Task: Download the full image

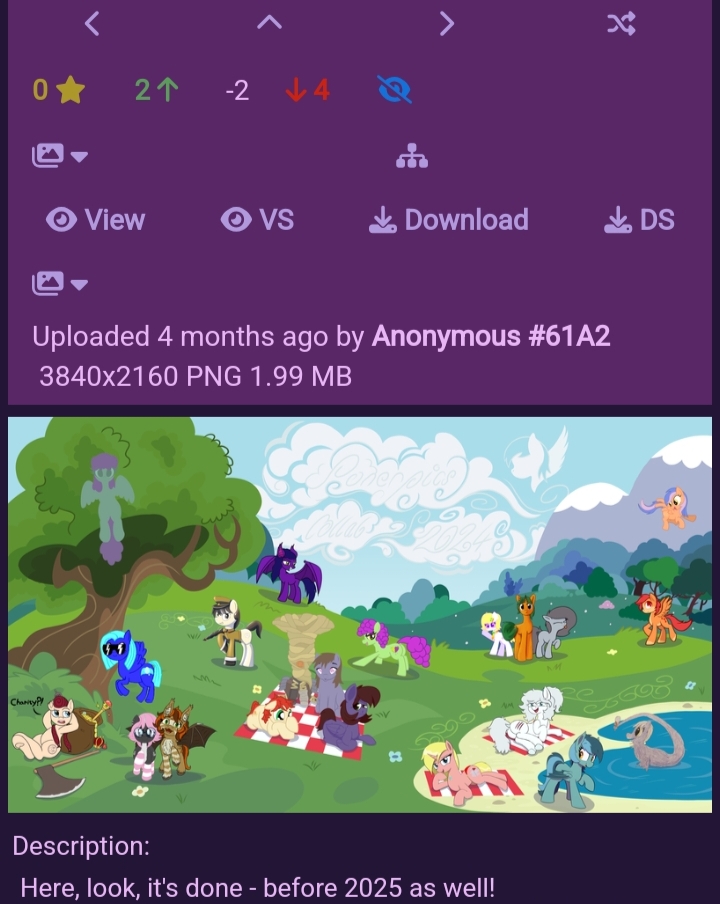Action: tap(448, 220)
